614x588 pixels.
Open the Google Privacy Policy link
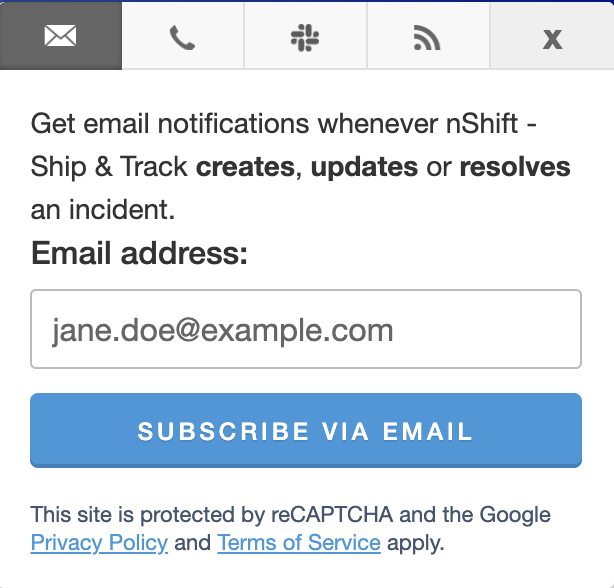99,544
